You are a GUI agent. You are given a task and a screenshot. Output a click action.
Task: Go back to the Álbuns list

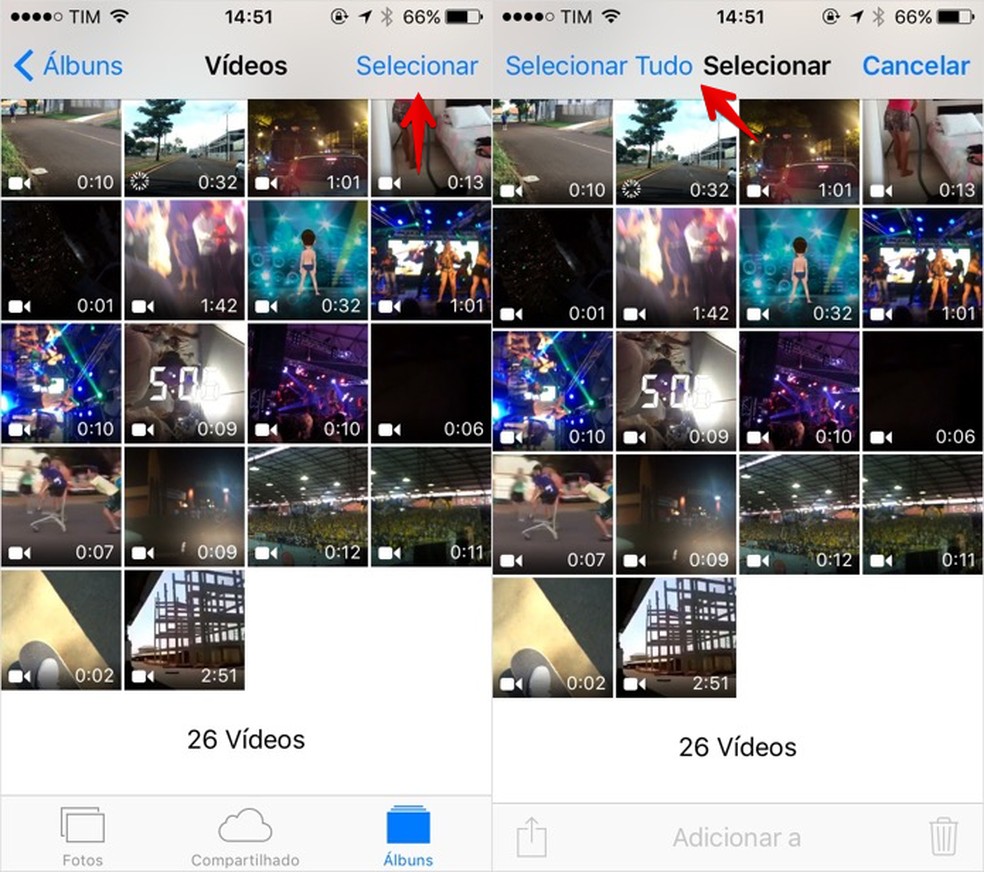(68, 66)
